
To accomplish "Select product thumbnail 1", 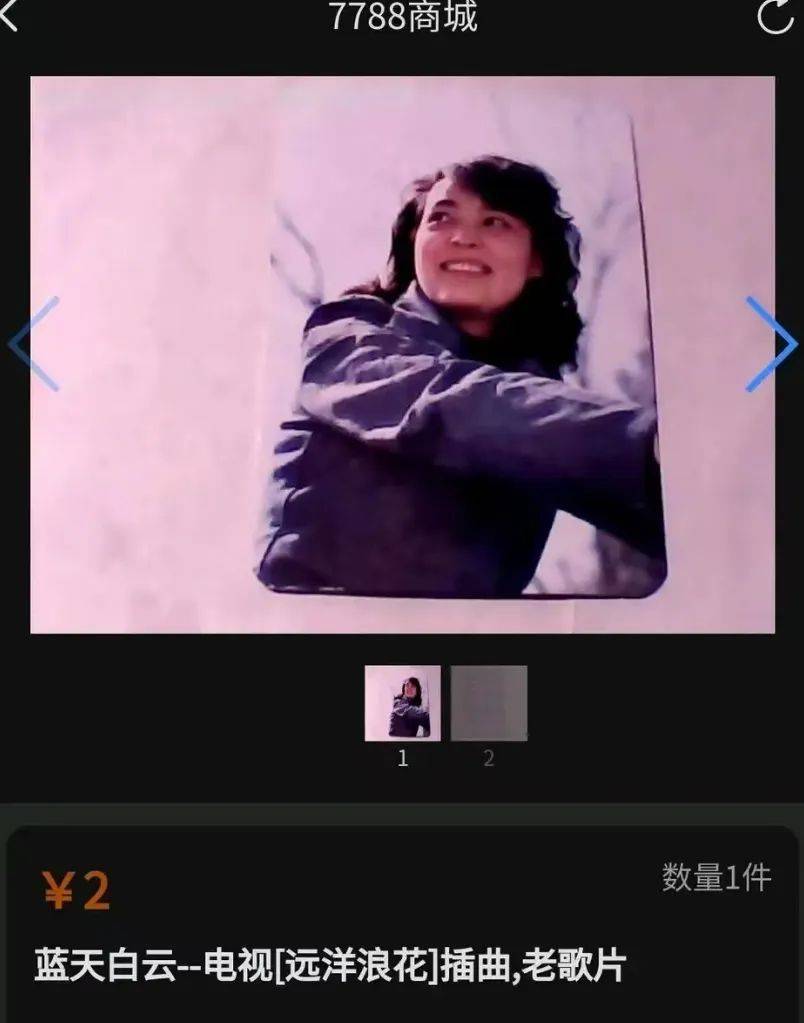I will coord(402,703).
